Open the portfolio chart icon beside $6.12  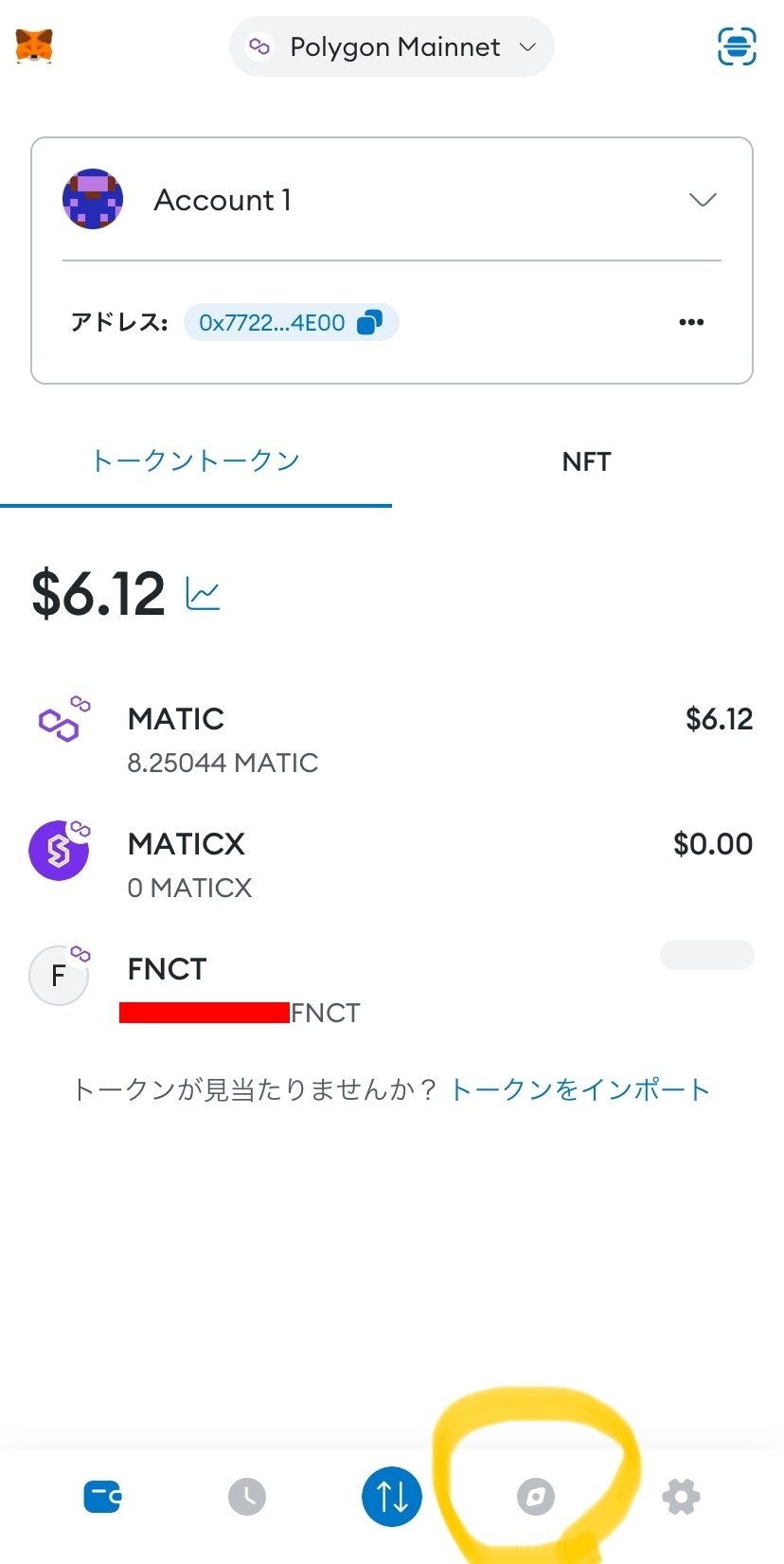pyautogui.click(x=204, y=594)
